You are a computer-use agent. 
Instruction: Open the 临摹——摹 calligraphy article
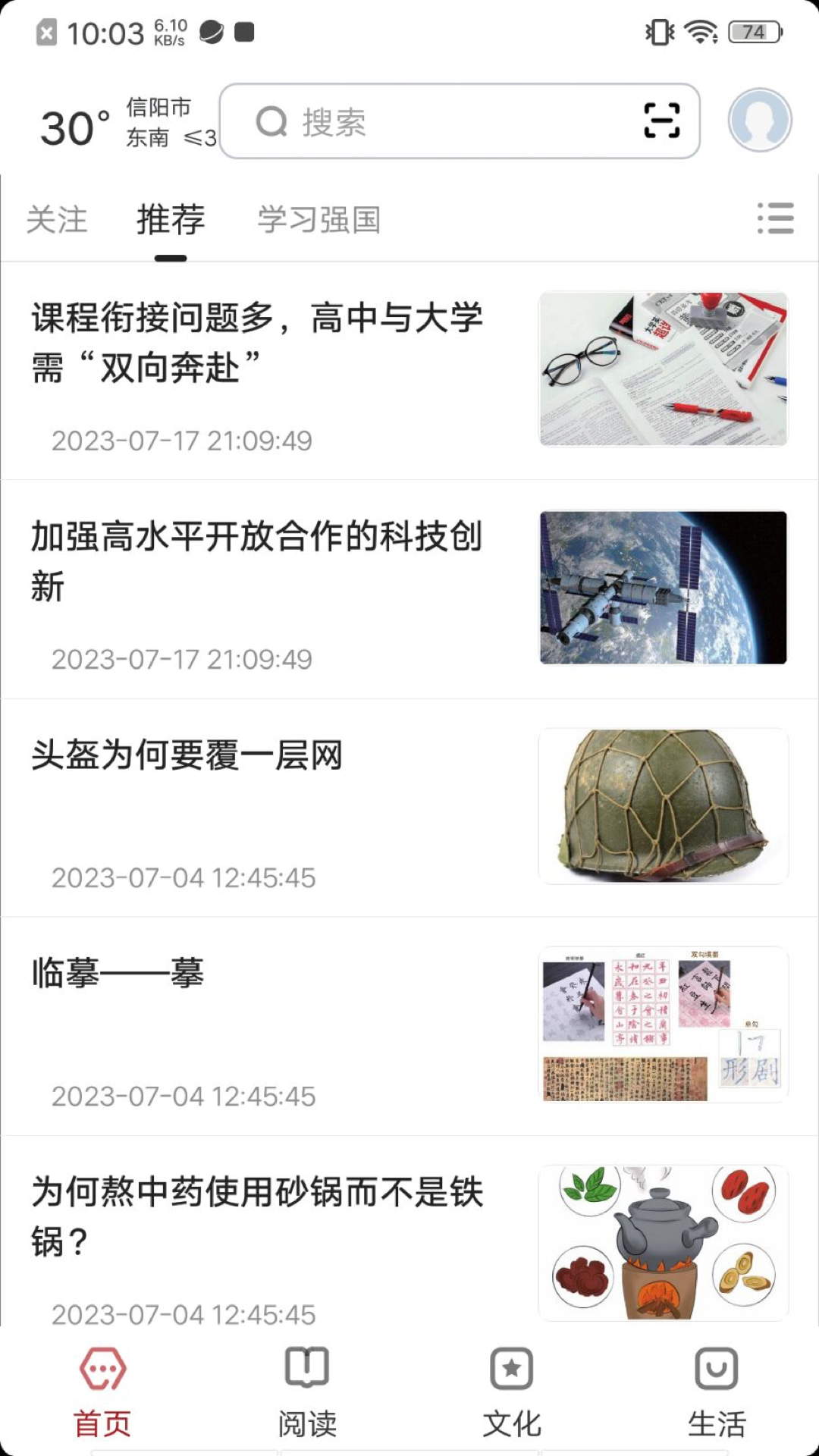tap(118, 974)
